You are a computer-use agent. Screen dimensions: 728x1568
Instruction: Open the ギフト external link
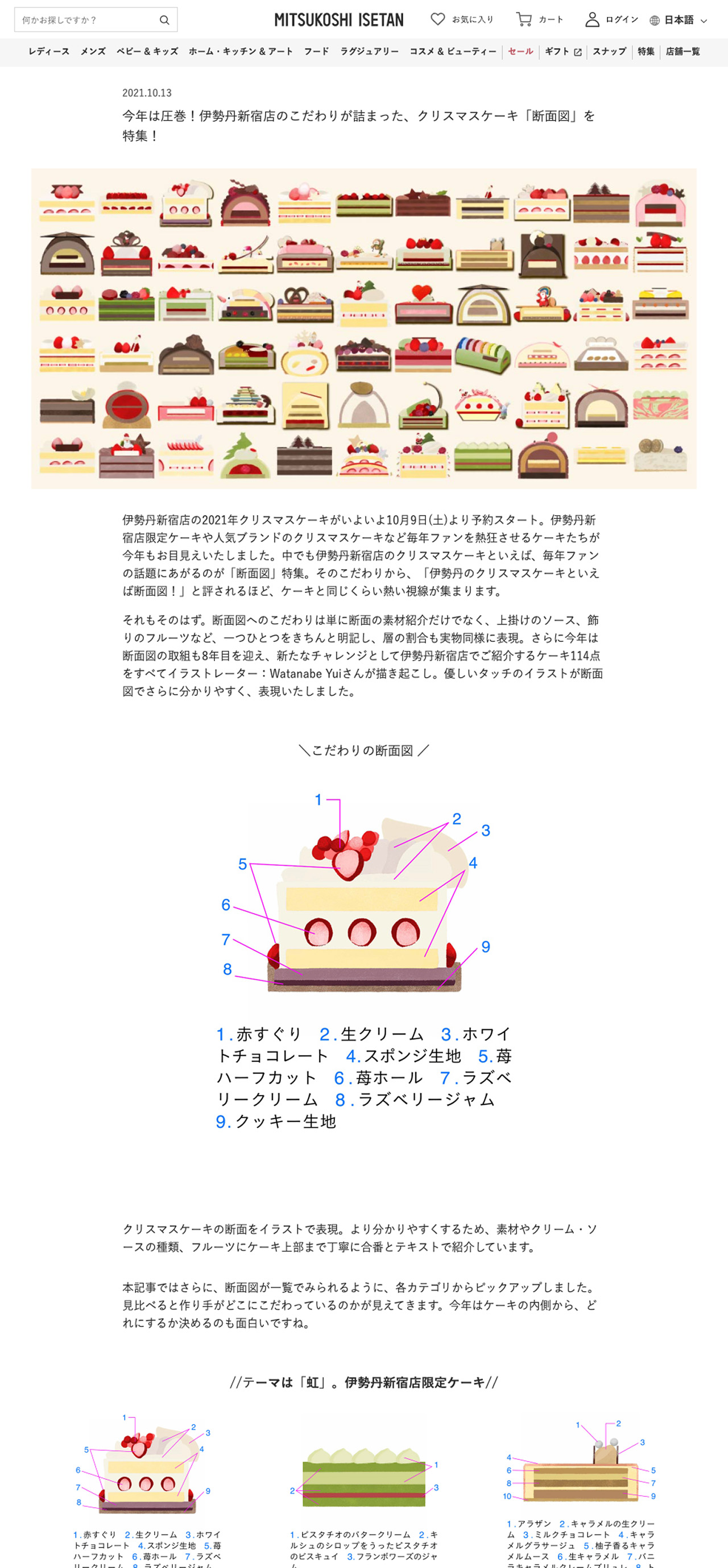pyautogui.click(x=563, y=52)
